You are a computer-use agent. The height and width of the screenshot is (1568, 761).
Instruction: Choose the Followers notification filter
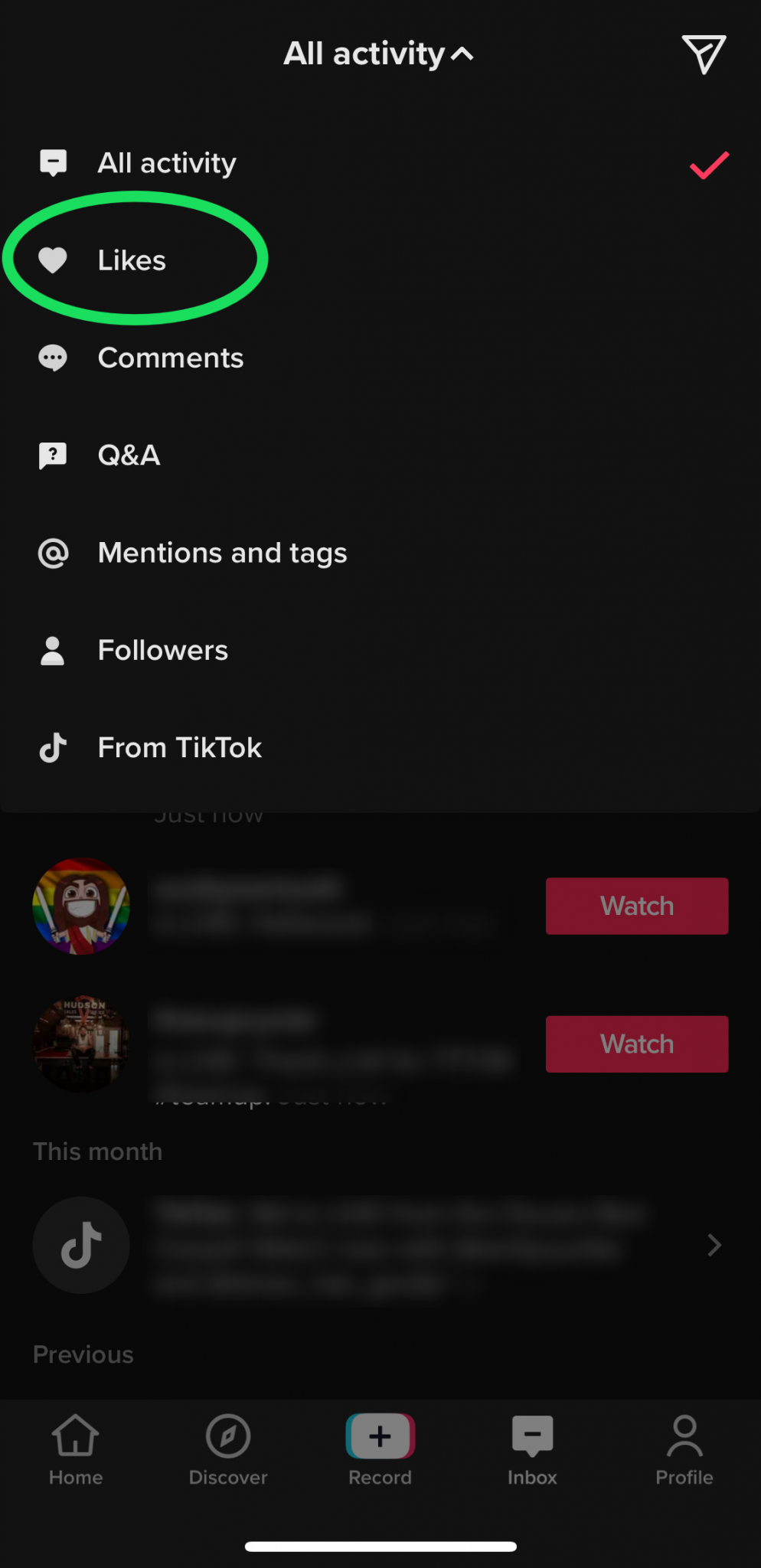(163, 650)
